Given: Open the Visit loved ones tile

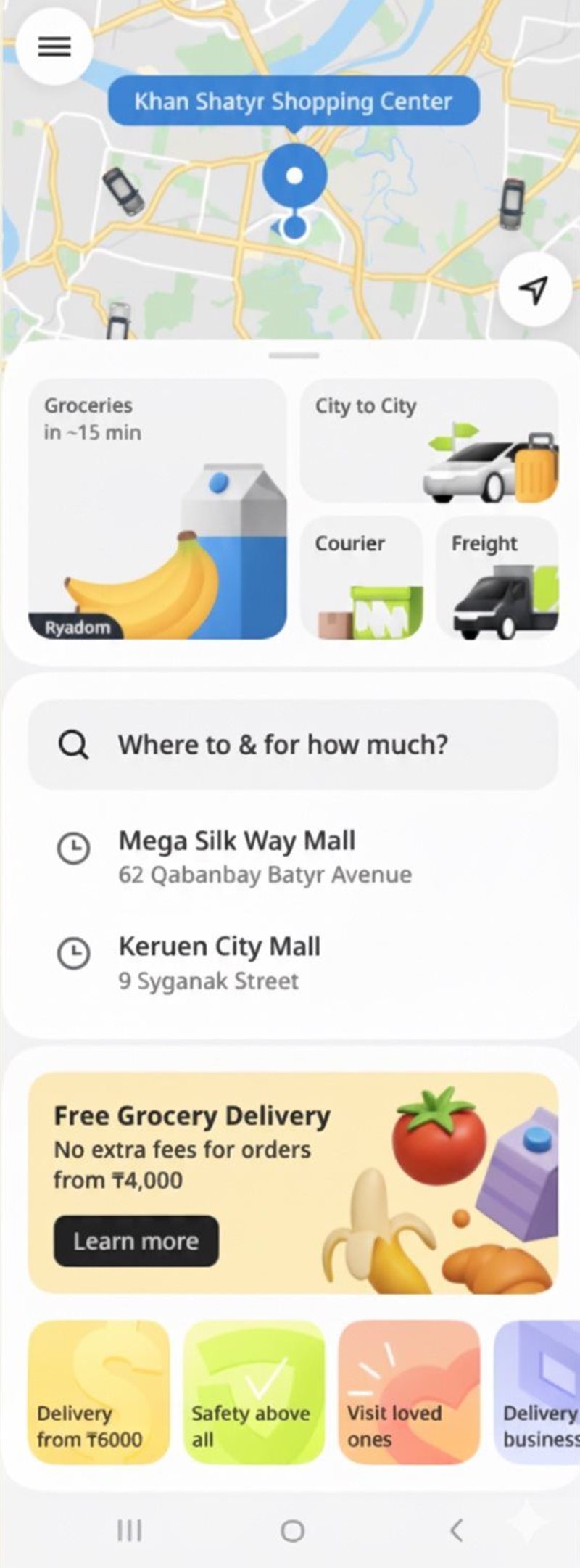Looking at the screenshot, I should tap(409, 1392).
